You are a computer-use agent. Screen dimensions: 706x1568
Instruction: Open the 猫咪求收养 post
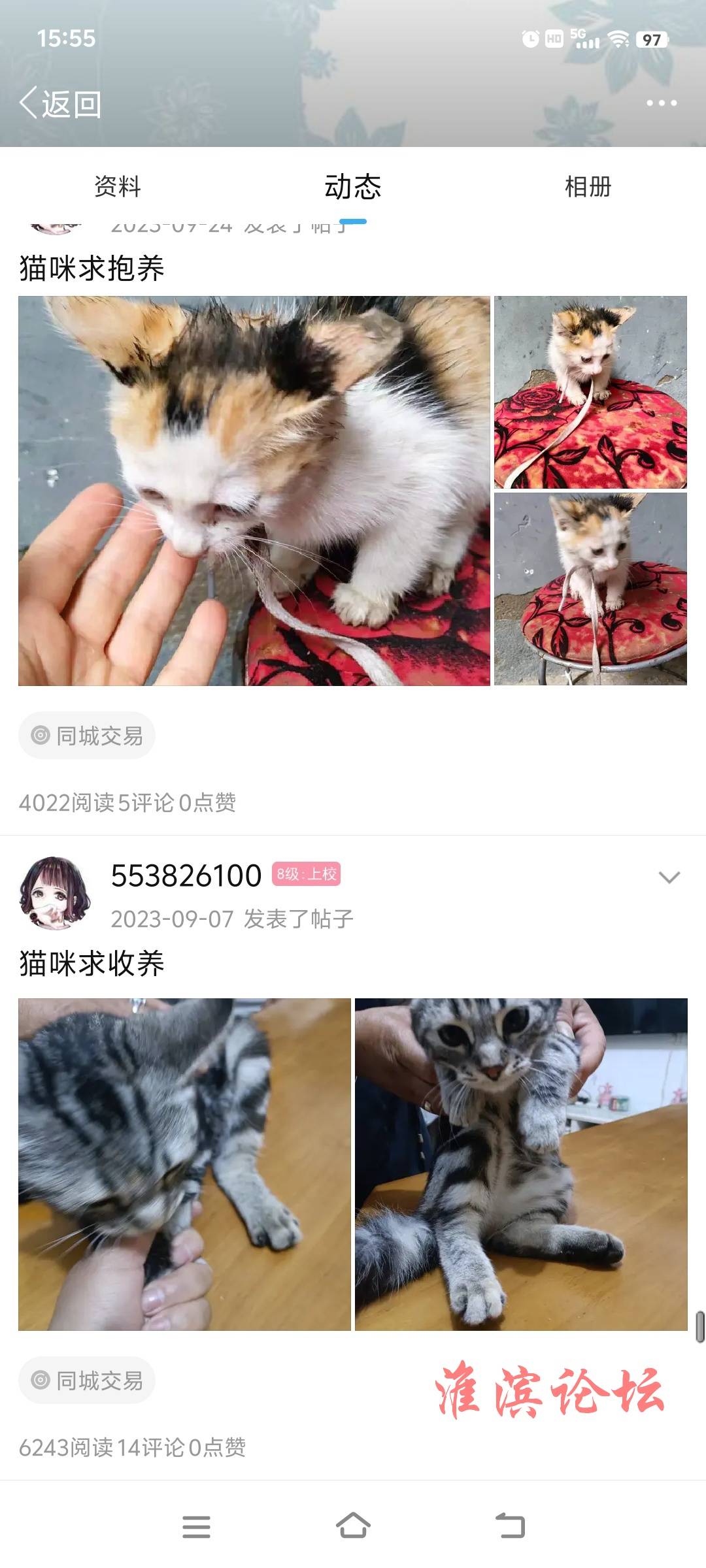tap(92, 964)
